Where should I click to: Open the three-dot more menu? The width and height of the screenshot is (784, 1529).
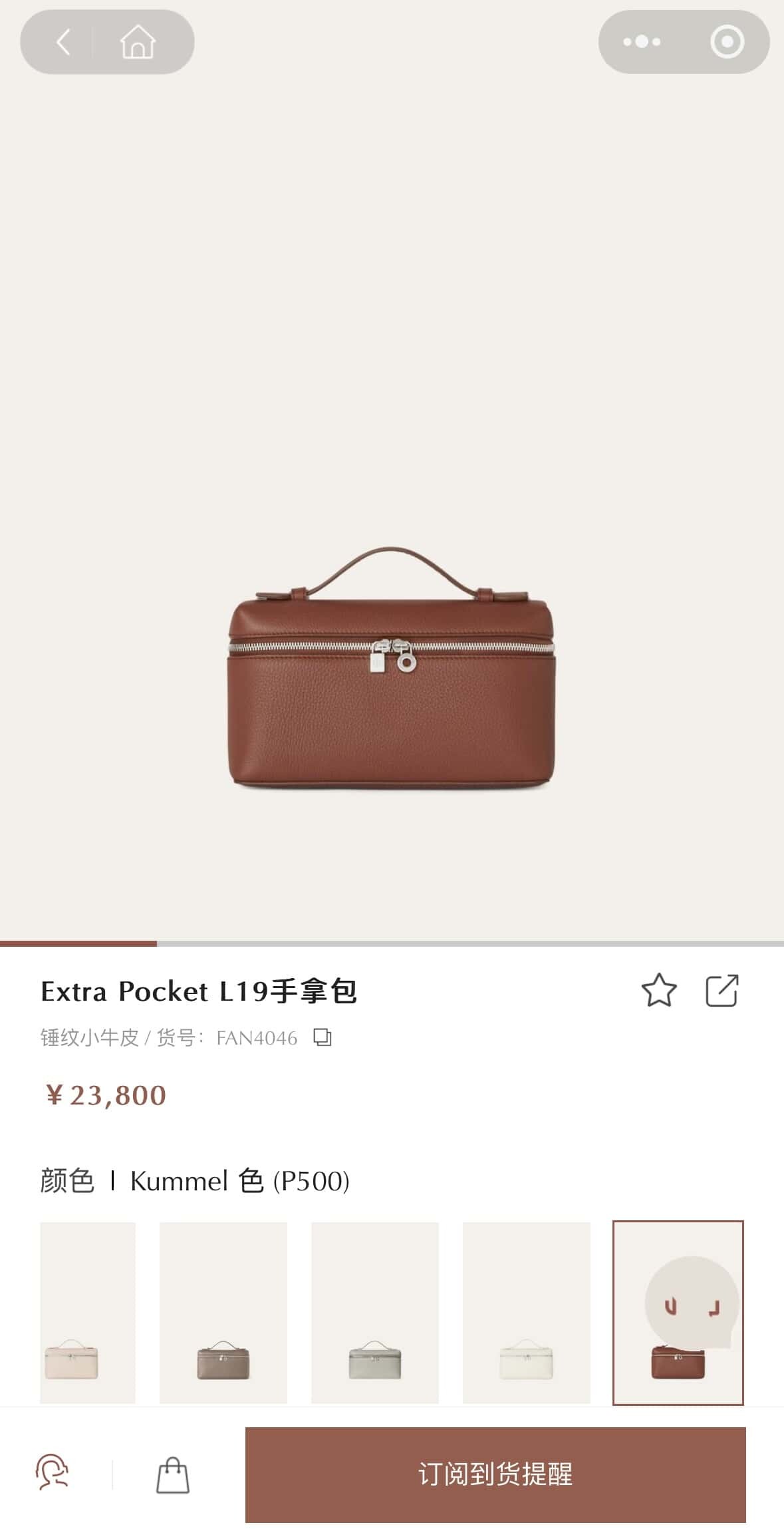[x=641, y=42]
